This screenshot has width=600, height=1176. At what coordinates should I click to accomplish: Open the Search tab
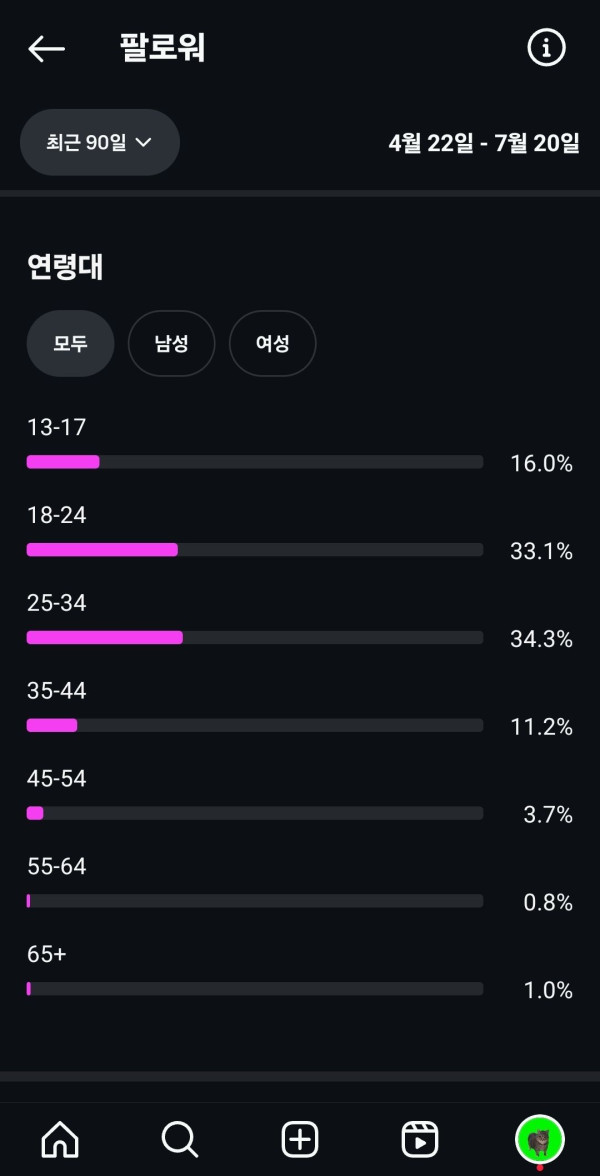tap(180, 1138)
